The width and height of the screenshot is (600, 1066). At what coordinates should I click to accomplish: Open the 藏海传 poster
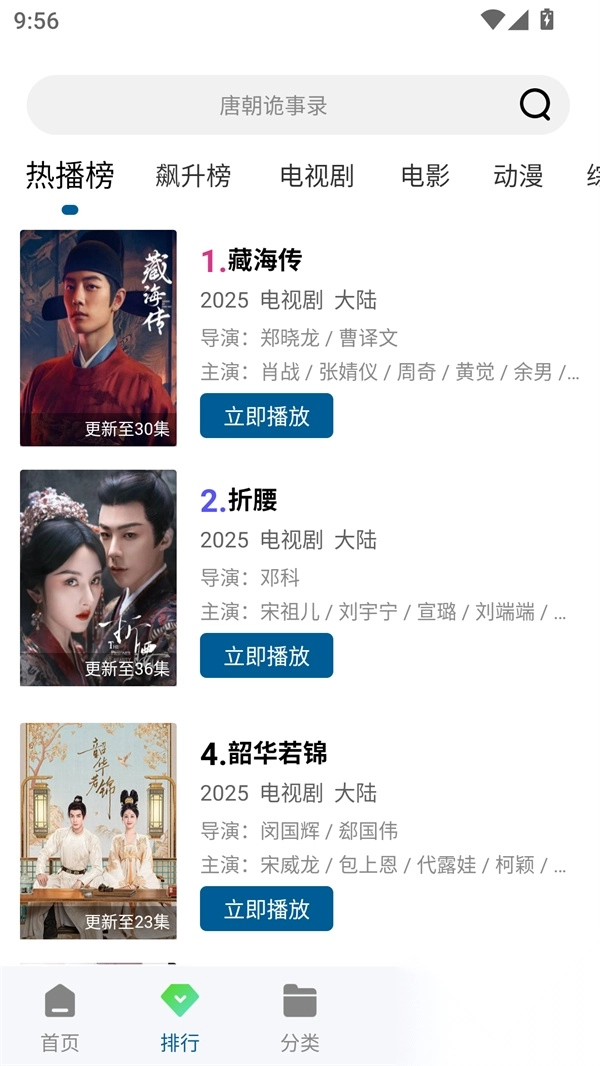pyautogui.click(x=98, y=338)
